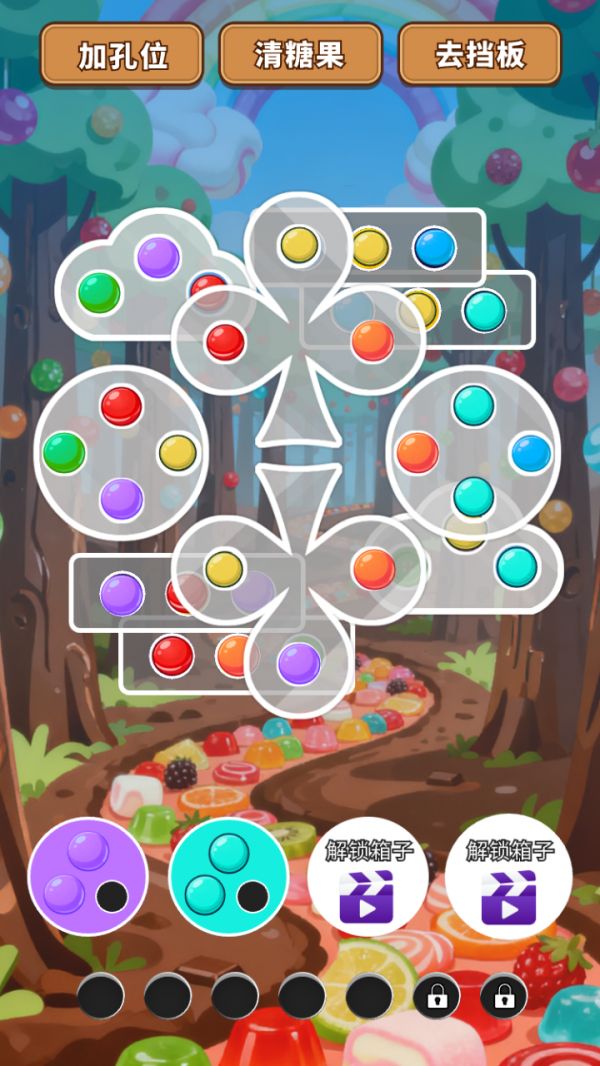This screenshot has height=1066, width=600.
Task: Tap the yellow candy atop the upper club plate
Action: pyautogui.click(x=299, y=245)
